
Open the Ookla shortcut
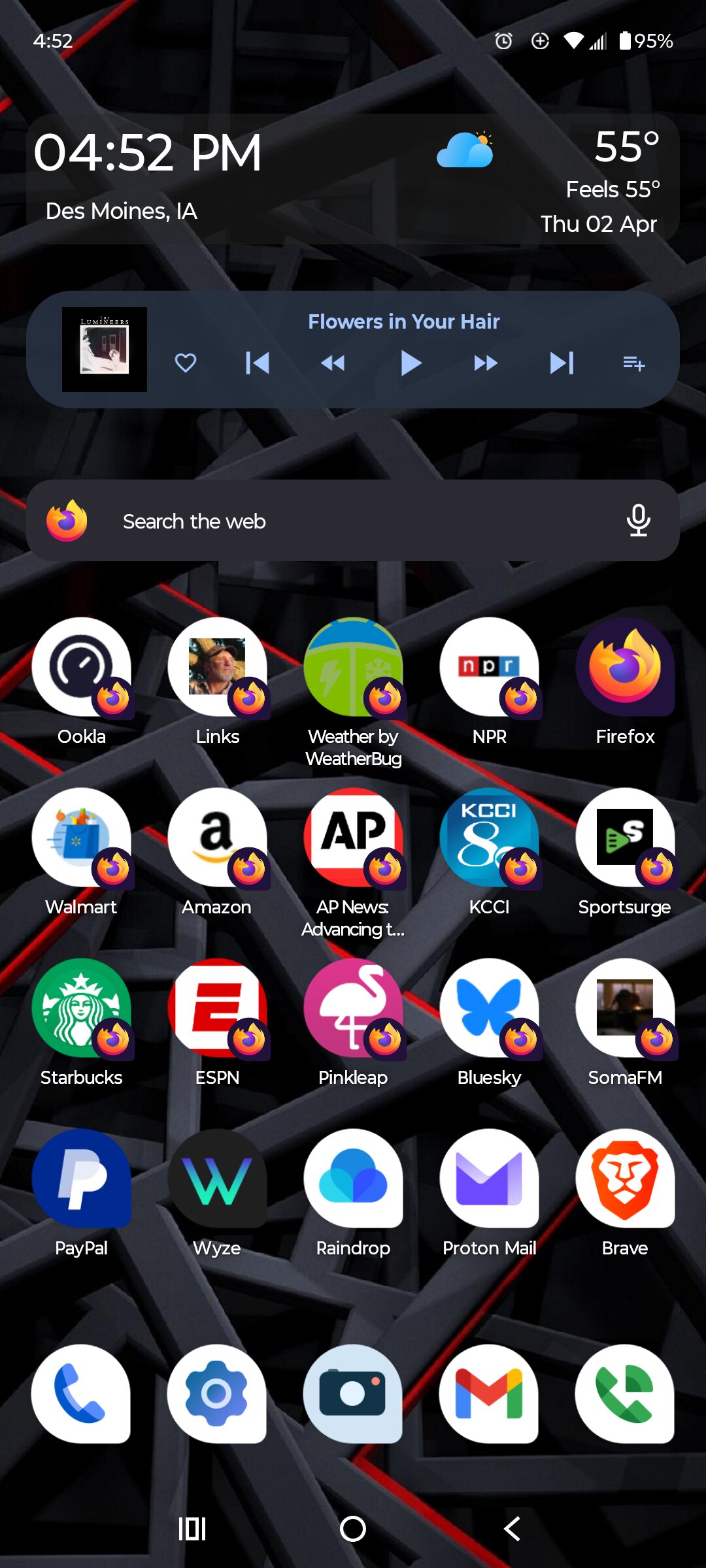[x=82, y=668]
